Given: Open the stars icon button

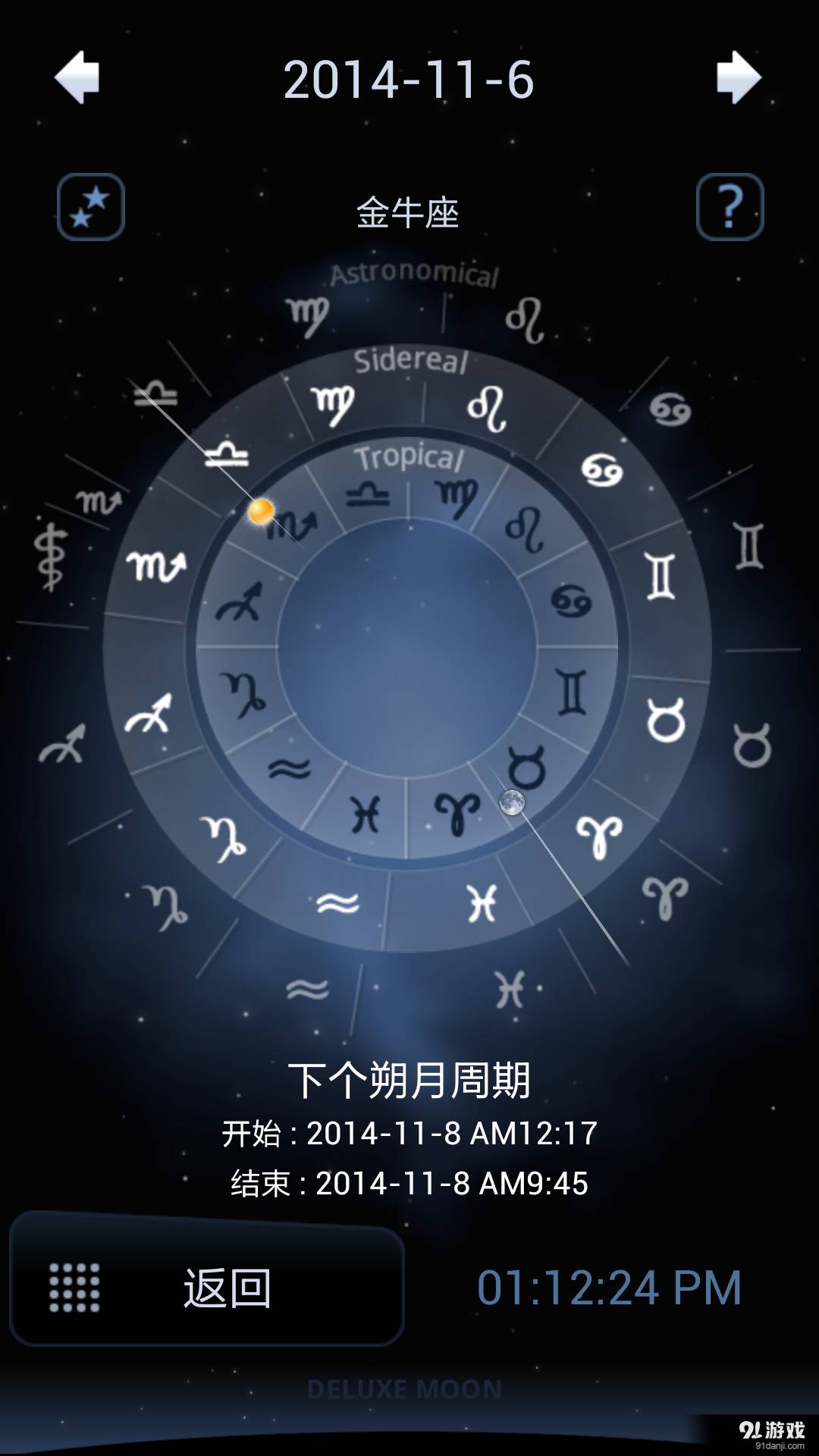Looking at the screenshot, I should pos(91,207).
